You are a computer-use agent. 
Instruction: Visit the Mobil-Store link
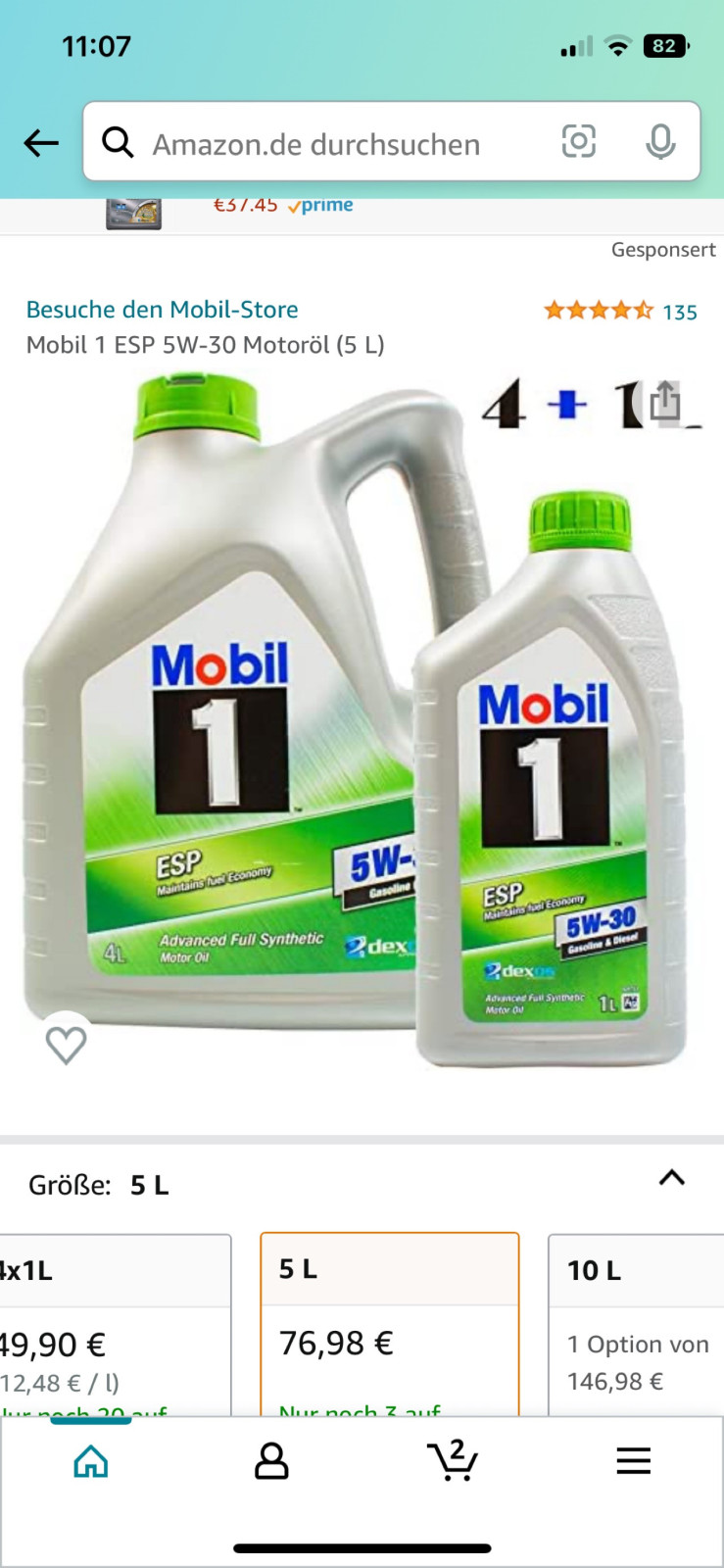pos(162,310)
